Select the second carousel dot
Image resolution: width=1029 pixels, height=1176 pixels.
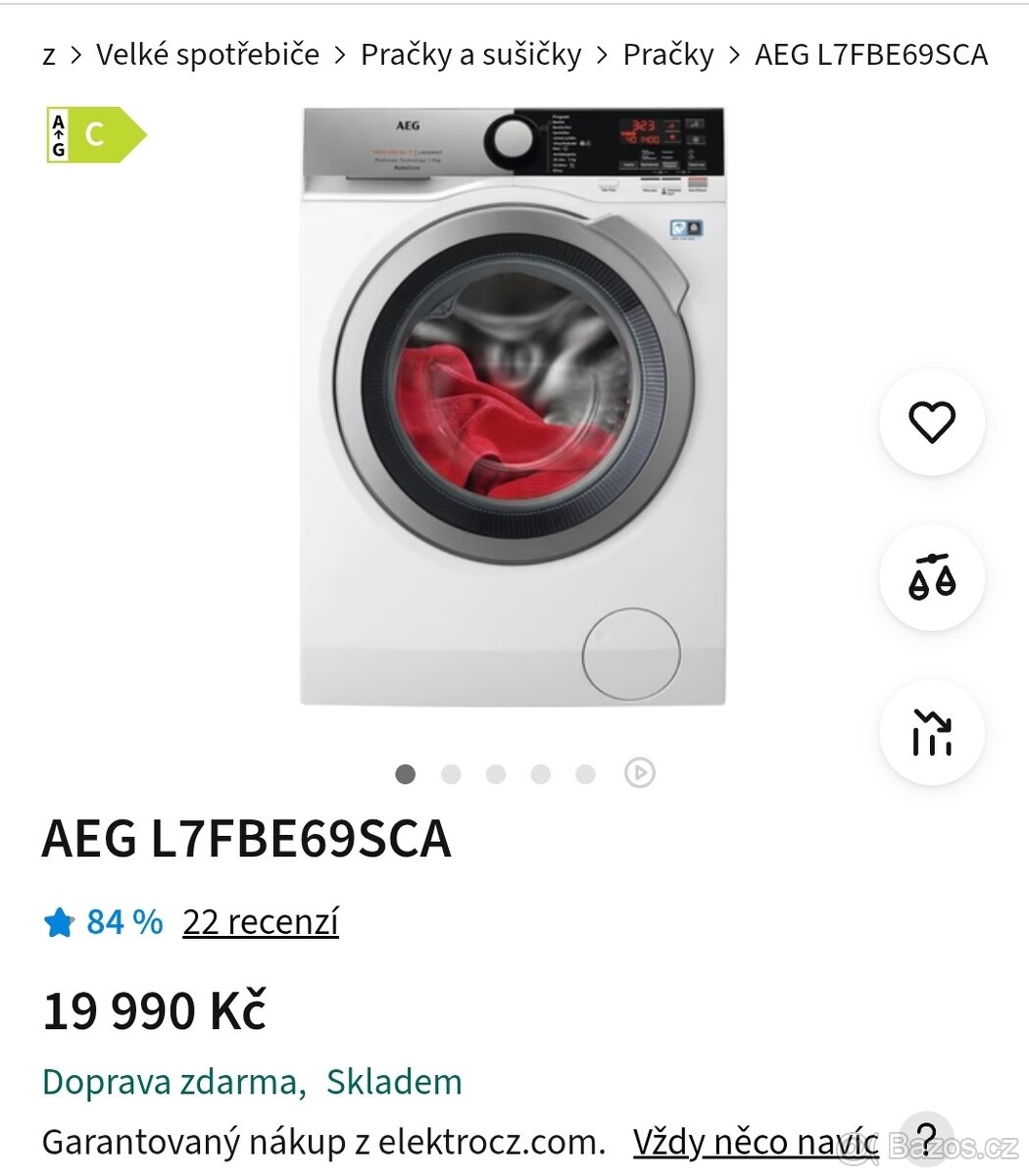[x=451, y=773]
